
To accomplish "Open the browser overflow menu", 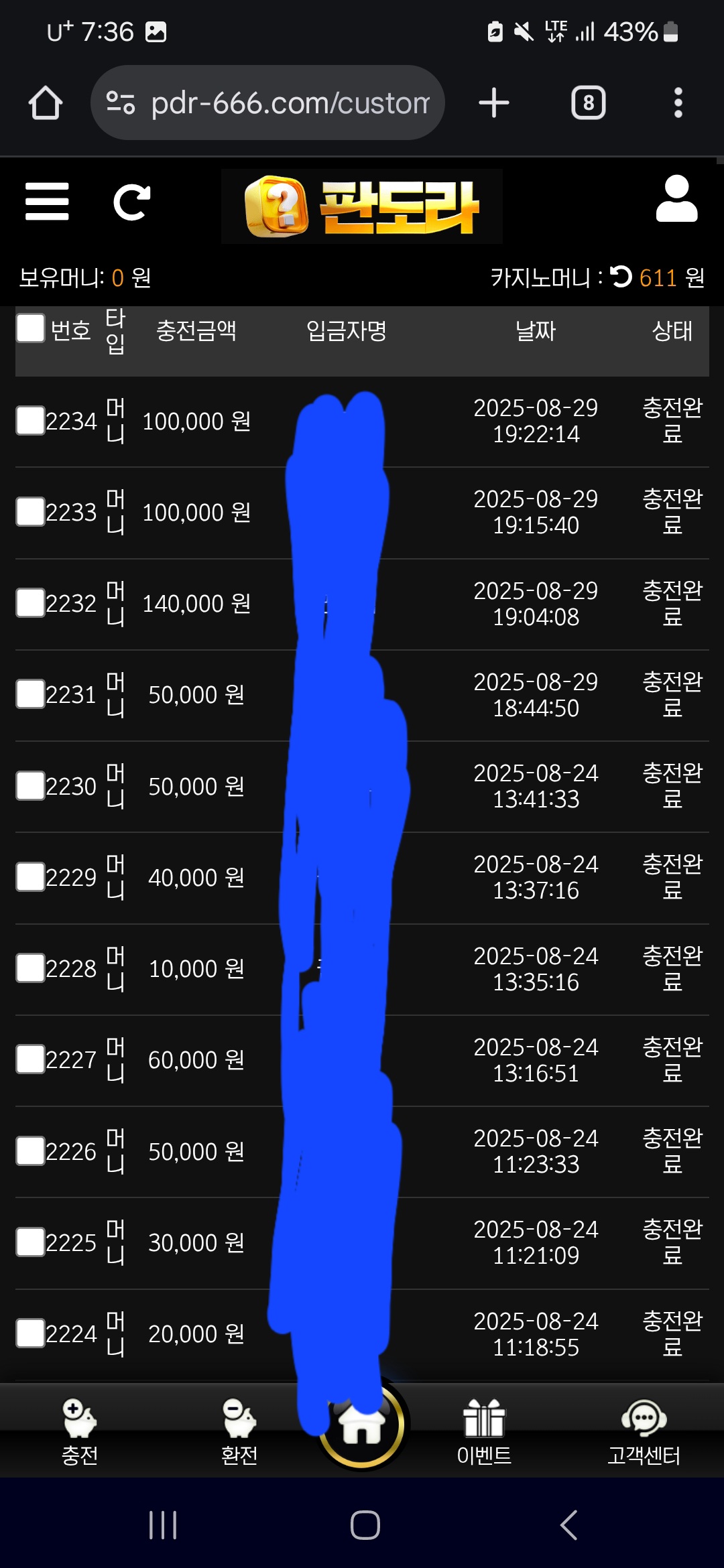I will (678, 103).
